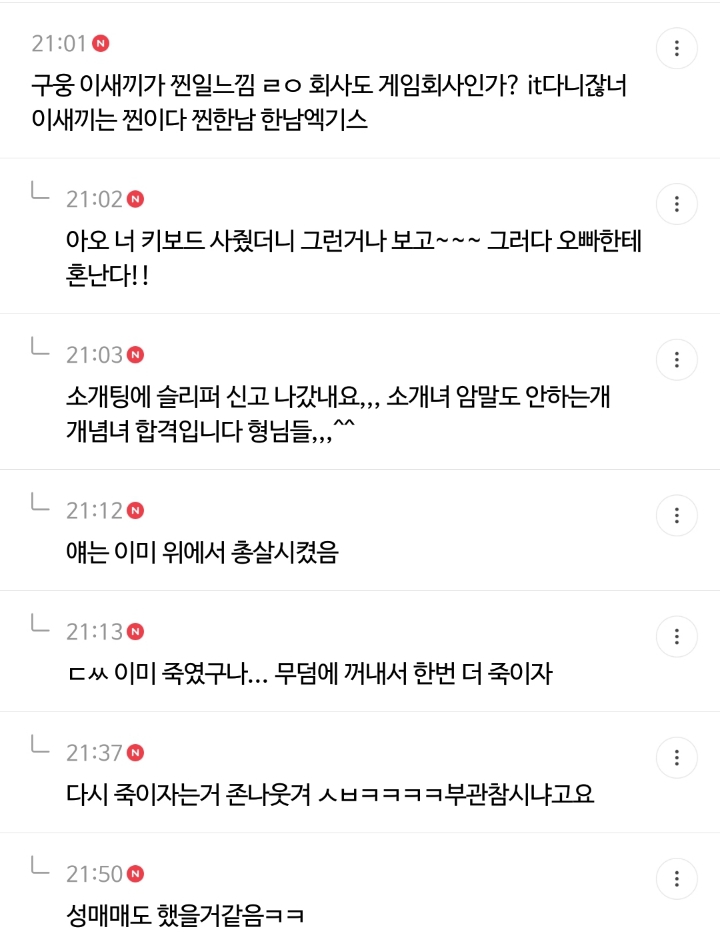The width and height of the screenshot is (720, 944).
Task: Open options menu for the 21:01 comment
Action: point(677,48)
